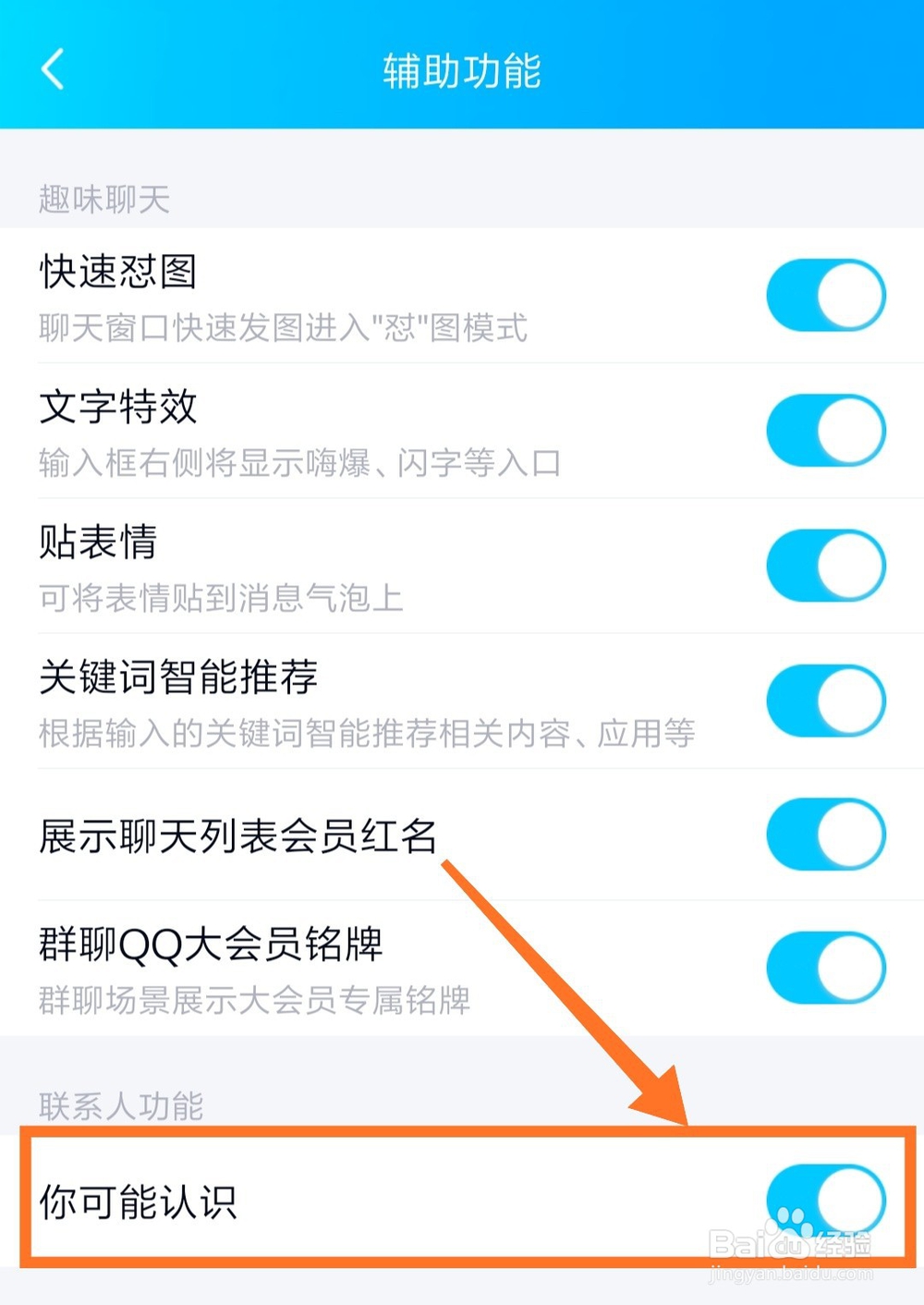Turn off the 你可能认识 switch

825,1196
